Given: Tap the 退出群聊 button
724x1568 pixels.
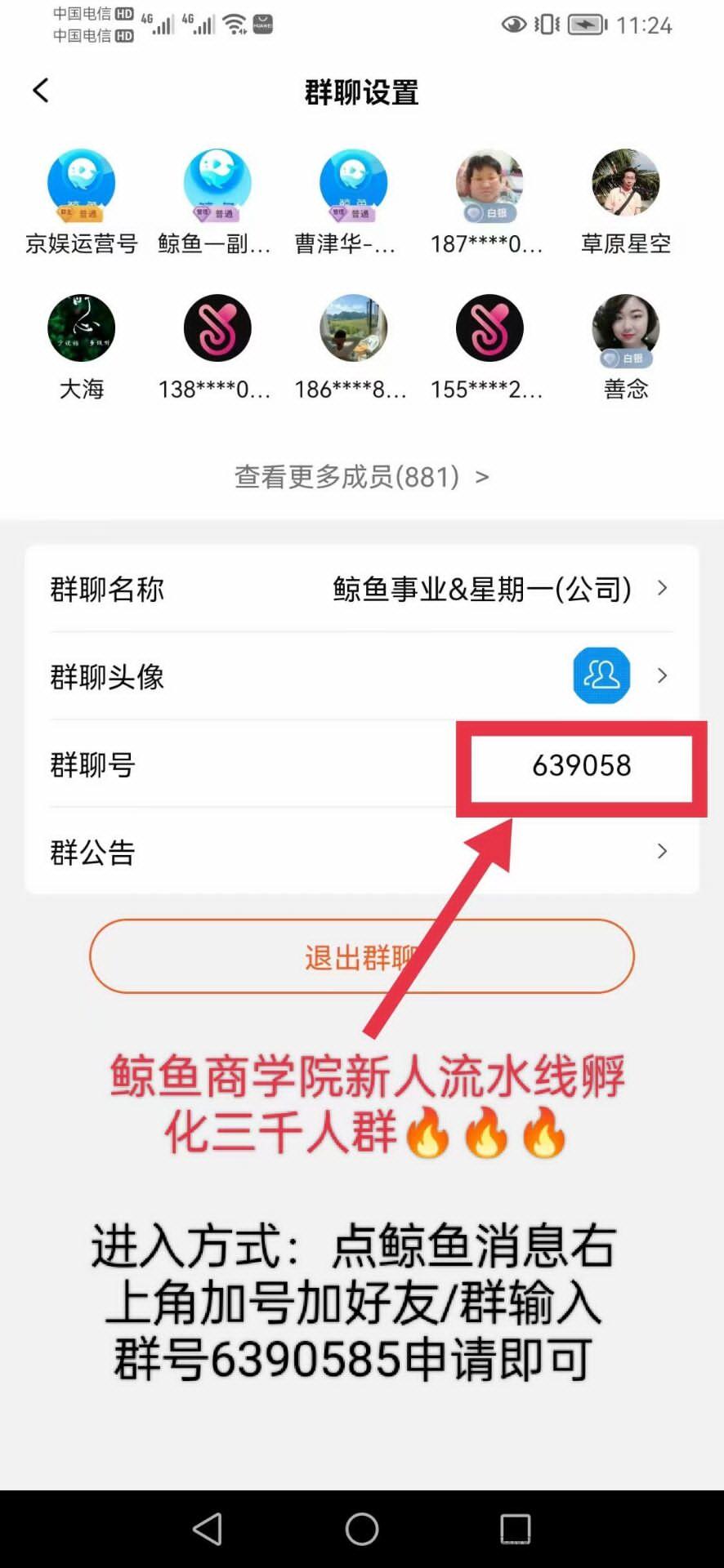Looking at the screenshot, I should point(361,956).
